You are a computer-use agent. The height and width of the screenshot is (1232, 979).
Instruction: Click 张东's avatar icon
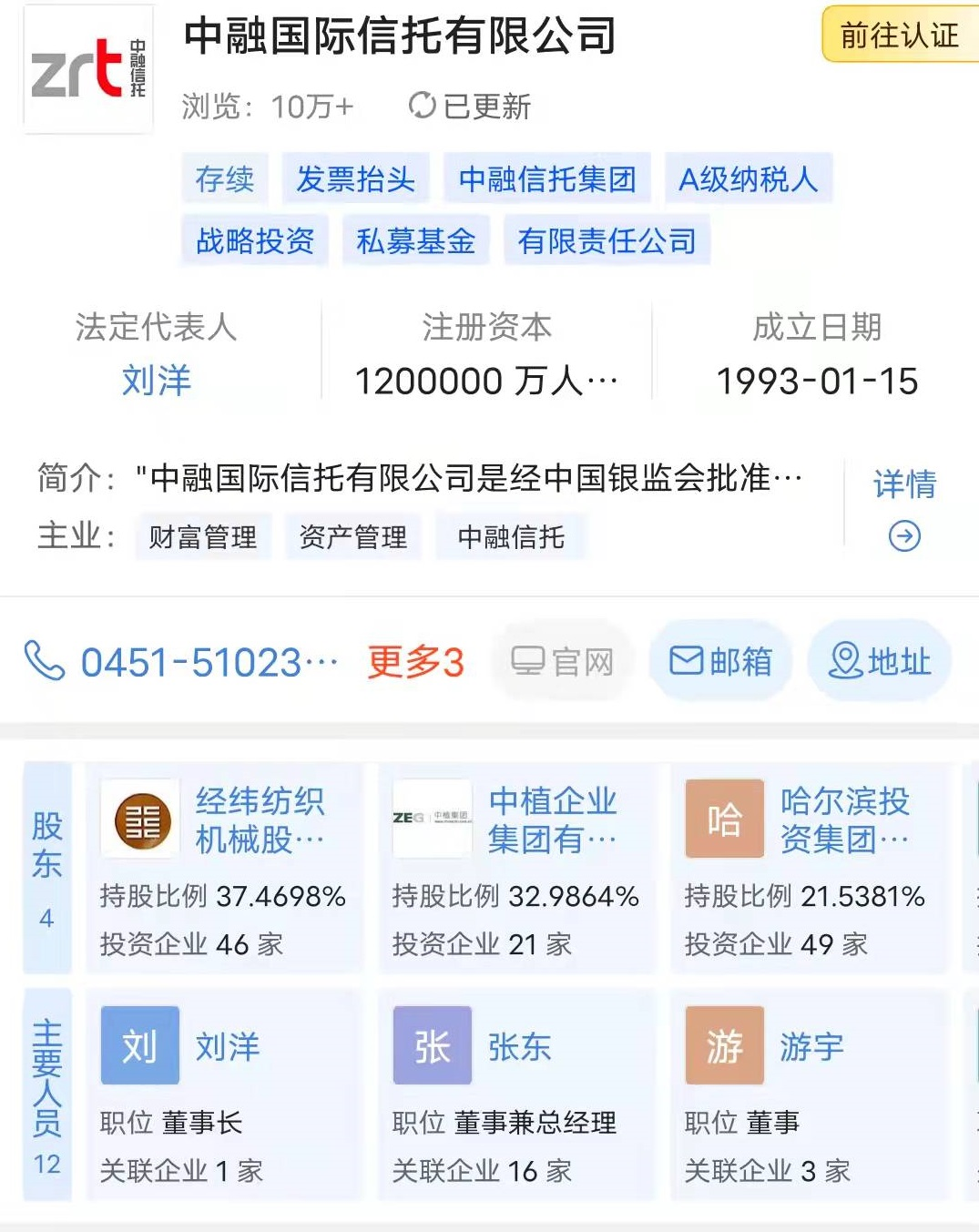[x=431, y=1046]
